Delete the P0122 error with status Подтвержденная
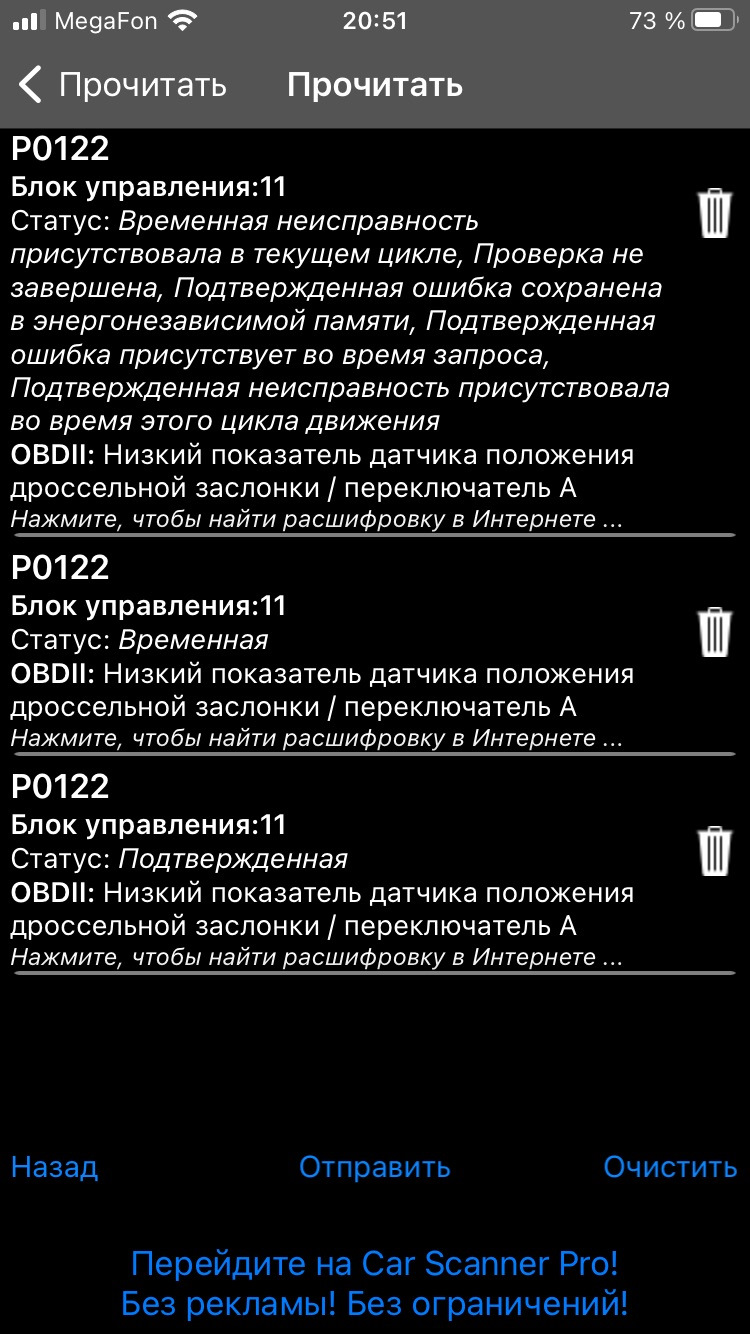Image resolution: width=750 pixels, height=1334 pixels. tap(714, 850)
